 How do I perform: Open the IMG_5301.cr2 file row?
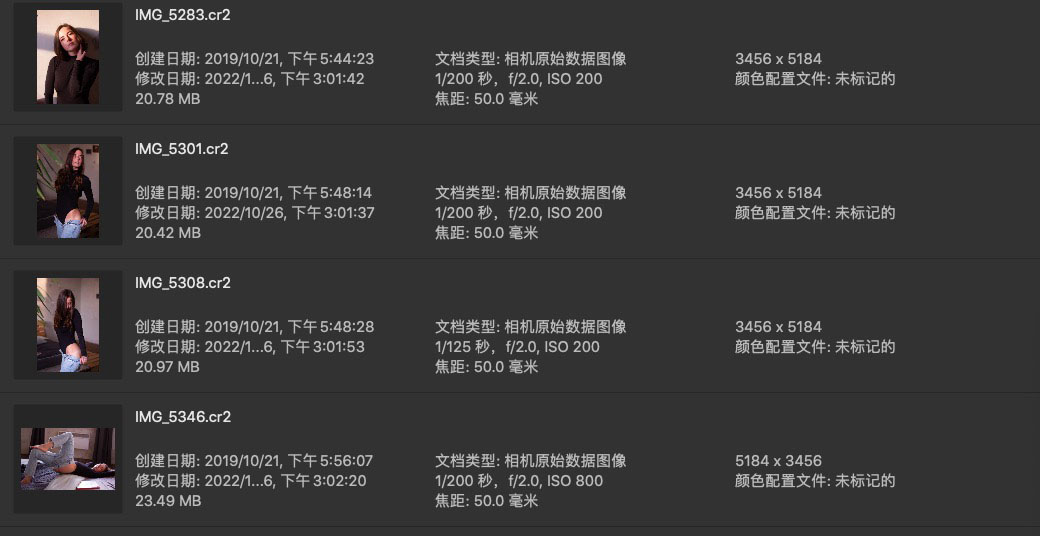182,149
